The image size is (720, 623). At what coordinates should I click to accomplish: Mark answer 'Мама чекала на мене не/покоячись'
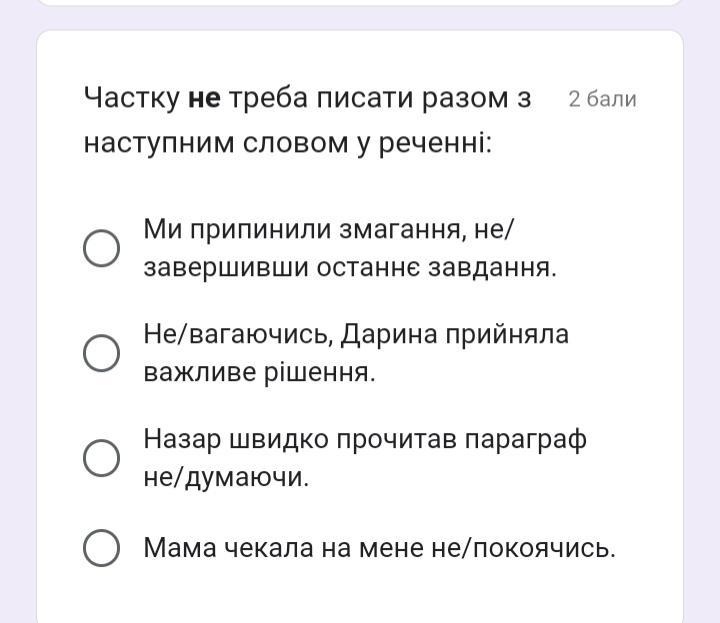(101, 548)
